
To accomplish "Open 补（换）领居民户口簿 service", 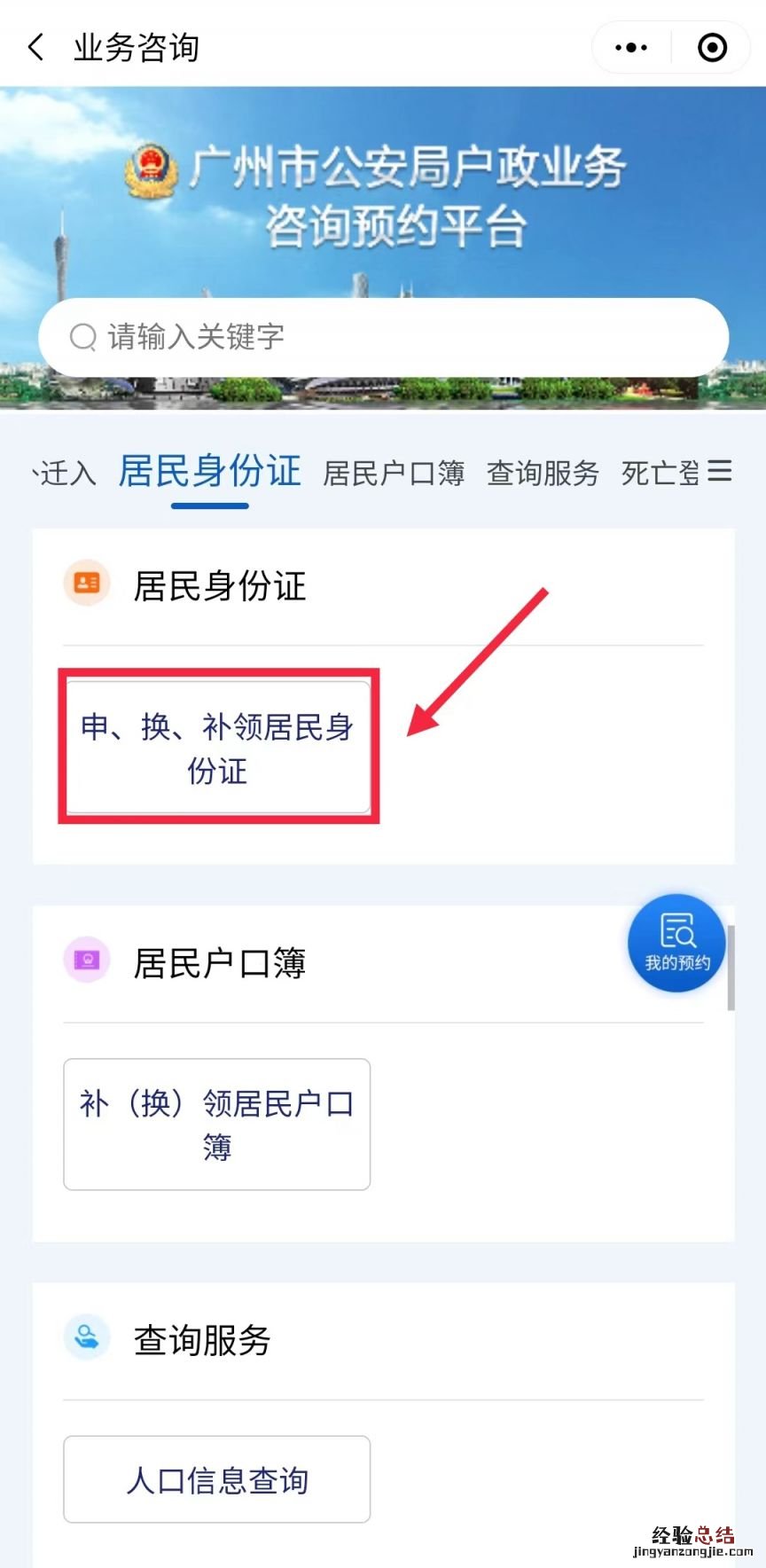I will (217, 1124).
